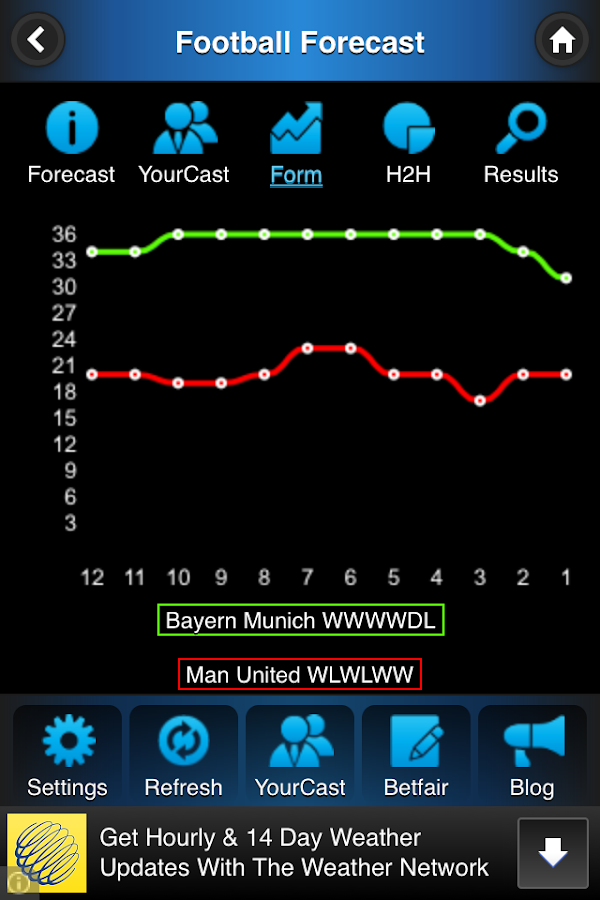Open Settings from the bottom bar

click(68, 755)
